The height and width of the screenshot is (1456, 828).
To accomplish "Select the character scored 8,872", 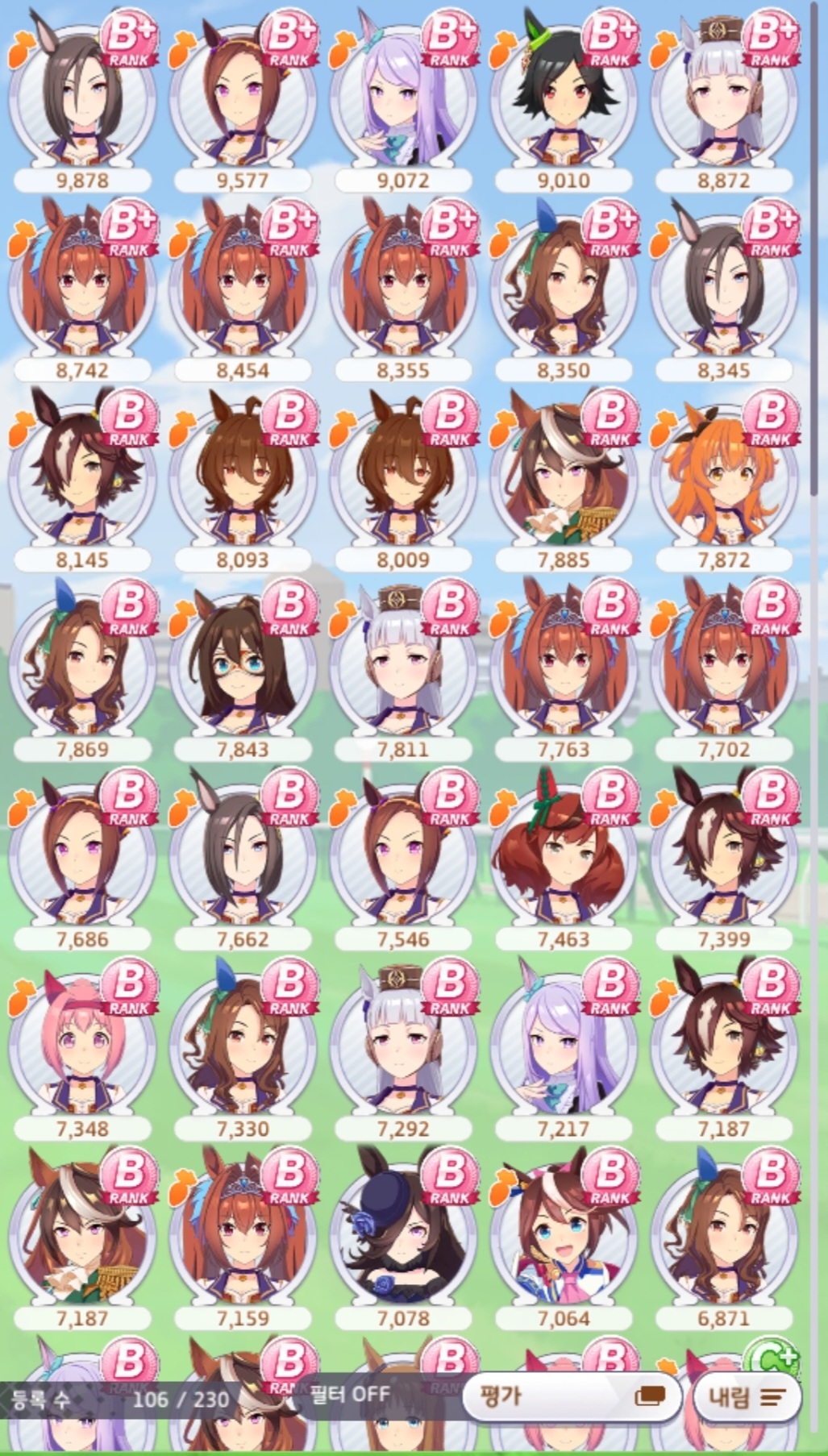I will [x=723, y=97].
